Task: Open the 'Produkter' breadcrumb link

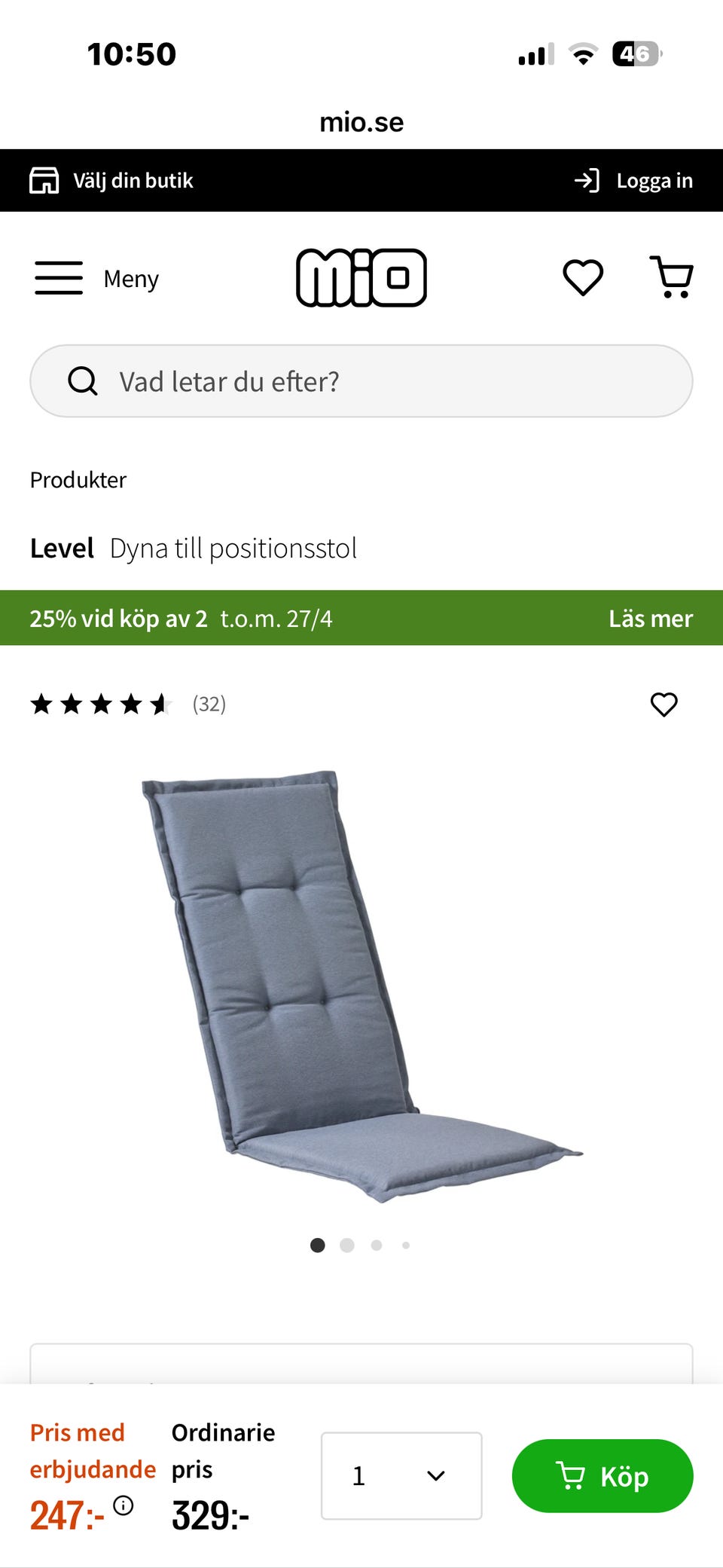Action: (78, 480)
